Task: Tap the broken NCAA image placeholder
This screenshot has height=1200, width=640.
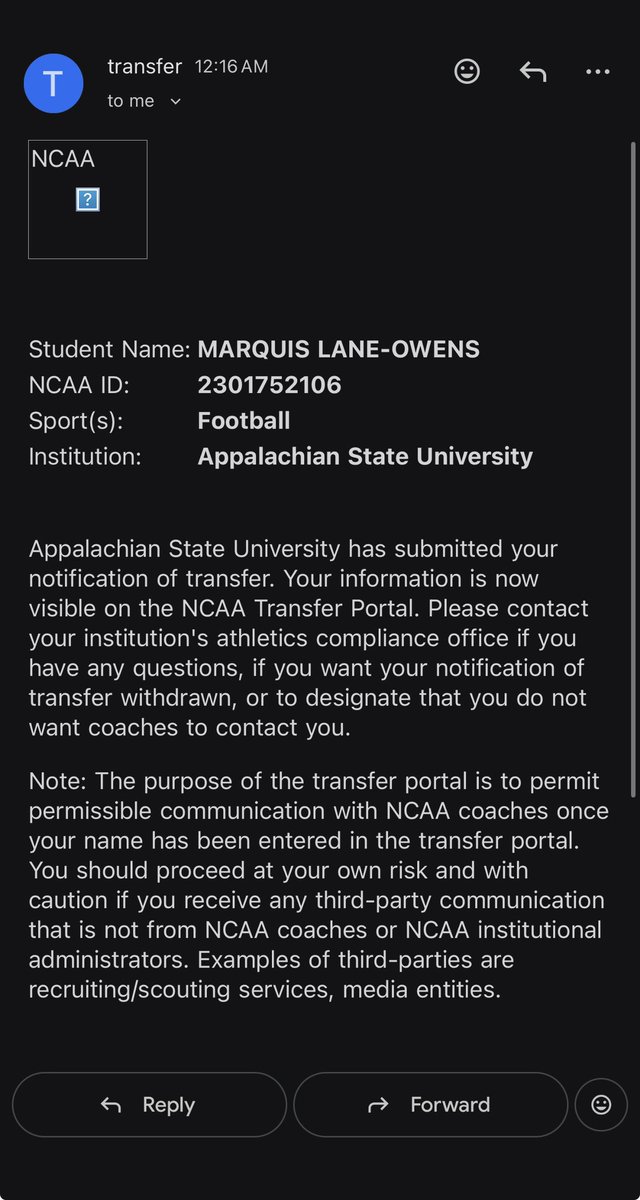Action: click(88, 200)
